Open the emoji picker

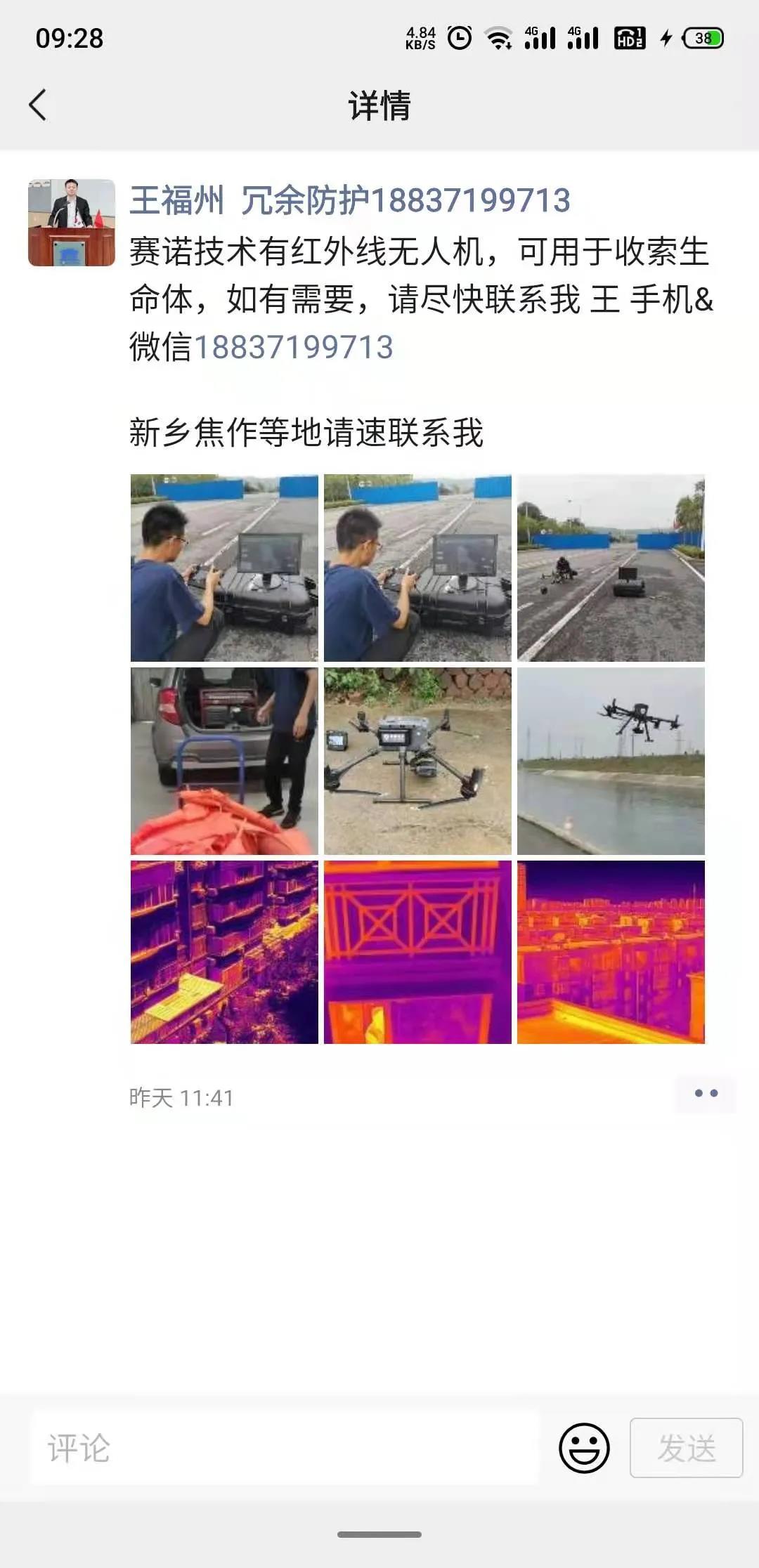point(584,1448)
